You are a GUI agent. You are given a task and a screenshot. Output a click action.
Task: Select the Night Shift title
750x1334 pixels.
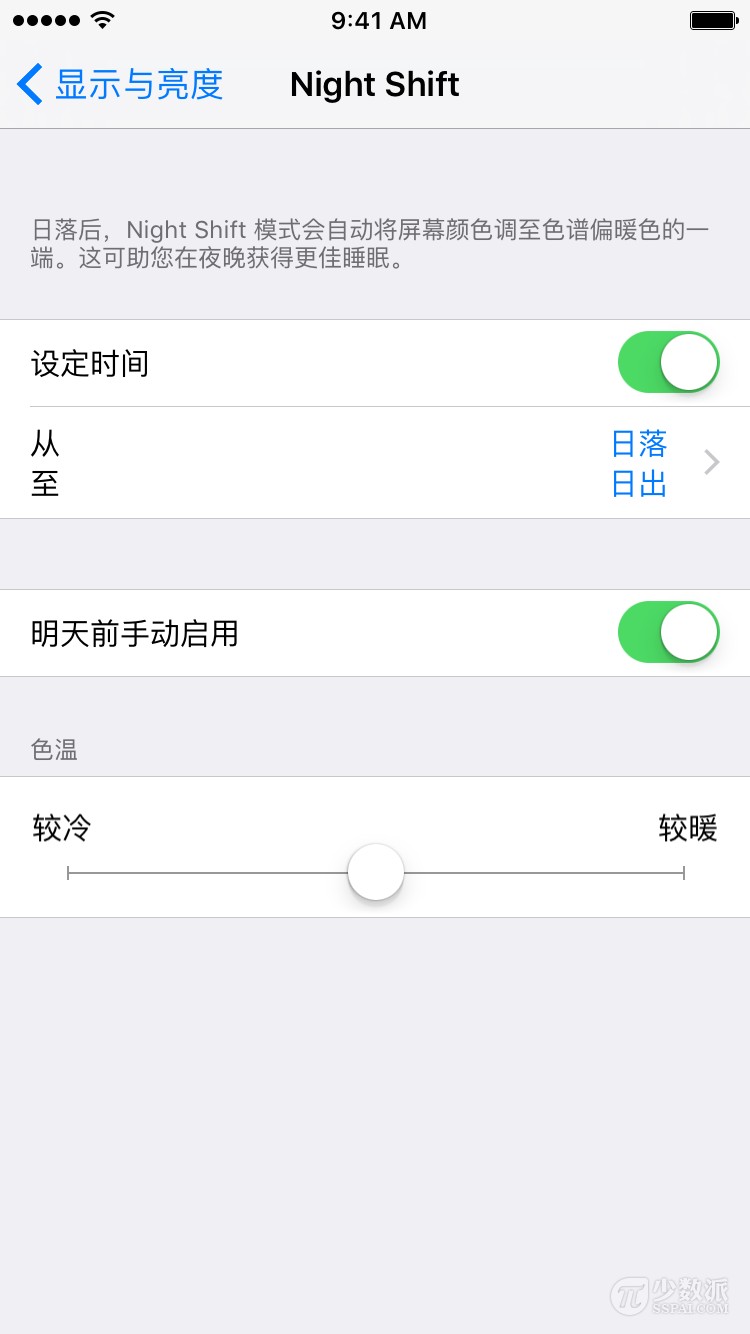click(x=374, y=84)
